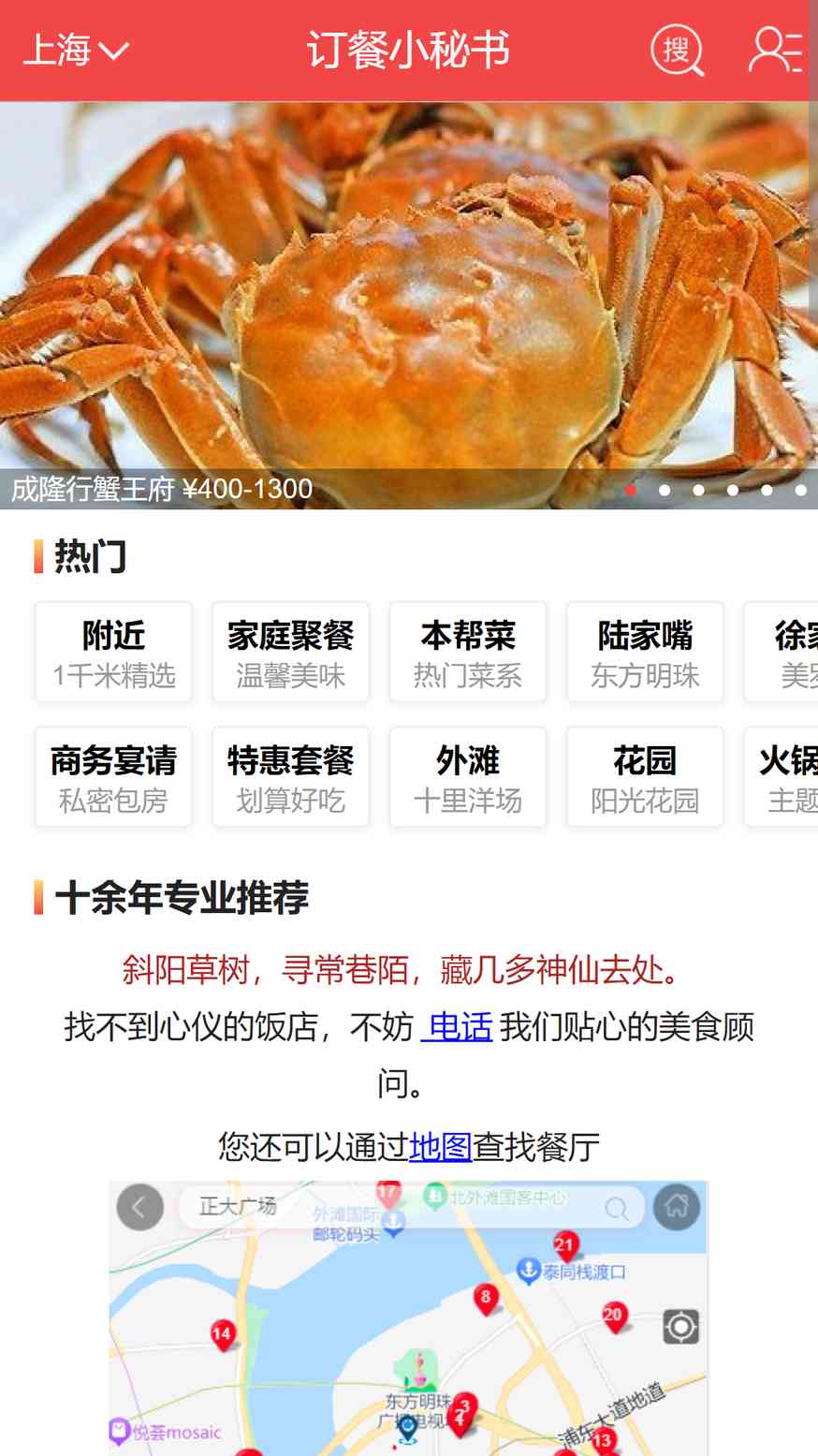818x1456 pixels.
Task: Select the 附近 1千米精选 tile
Action: tap(113, 653)
